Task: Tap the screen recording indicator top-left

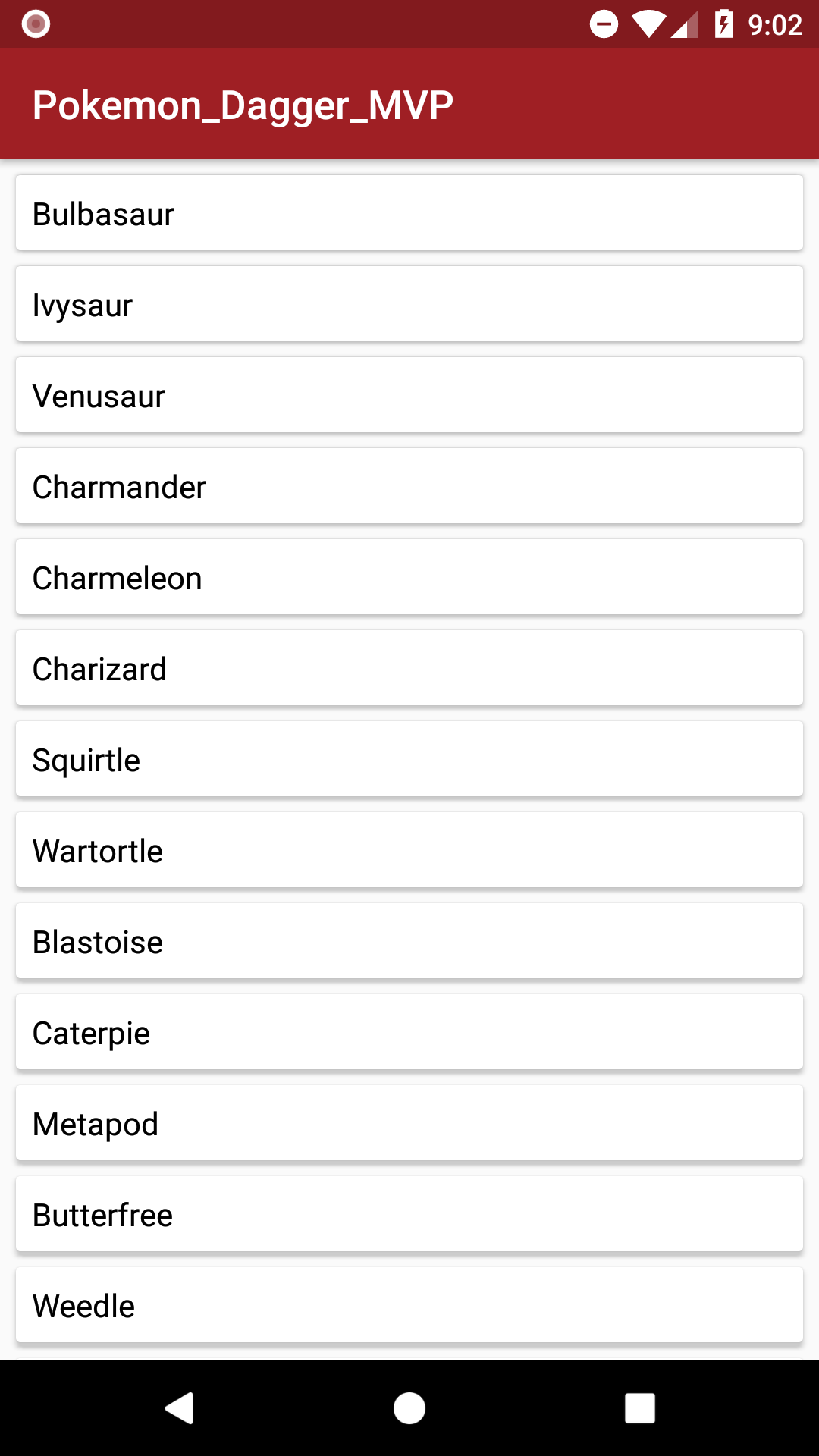Action: (x=34, y=24)
